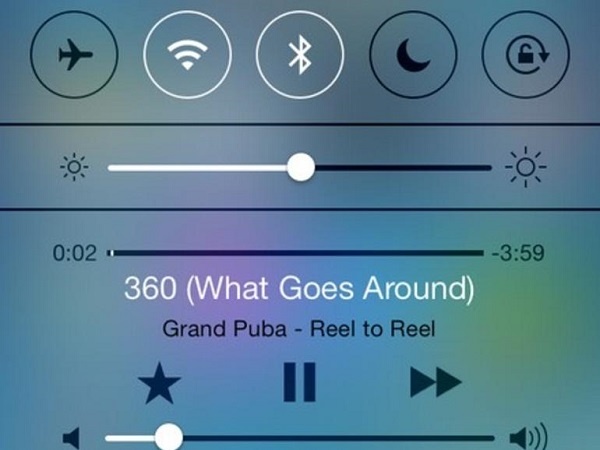The image size is (600, 450).
Task: Pause the current song
Action: click(298, 382)
